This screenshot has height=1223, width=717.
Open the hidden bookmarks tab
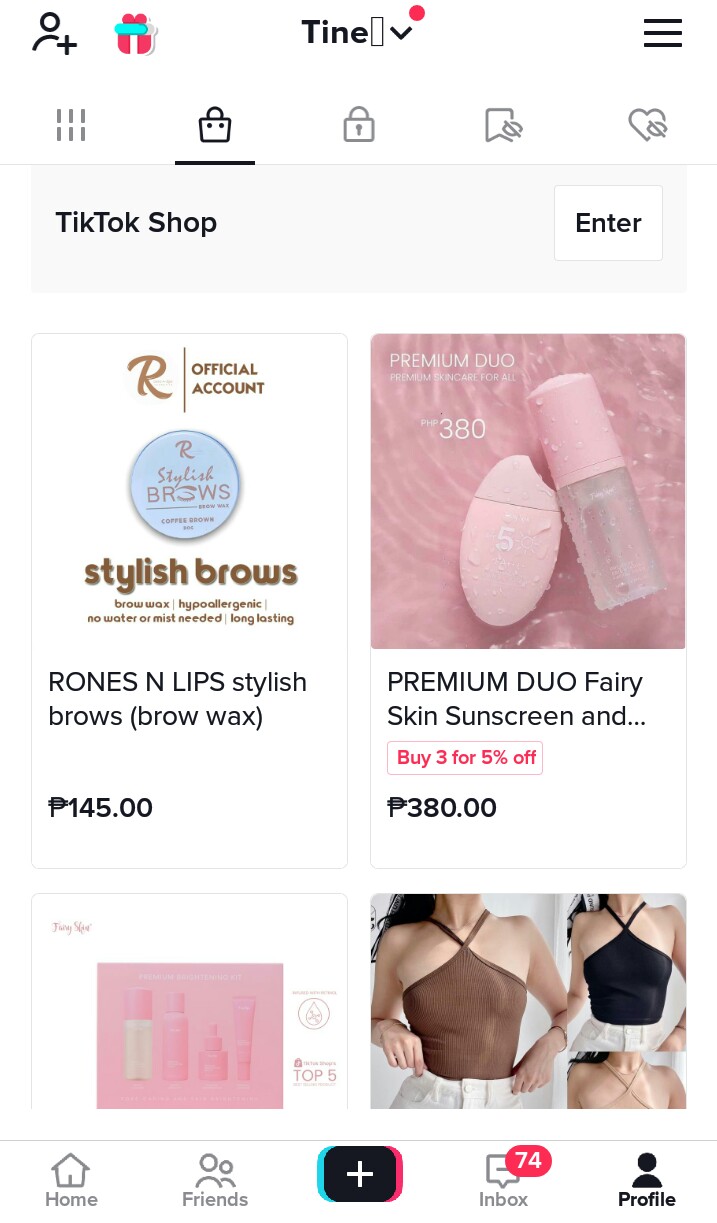(x=503, y=126)
